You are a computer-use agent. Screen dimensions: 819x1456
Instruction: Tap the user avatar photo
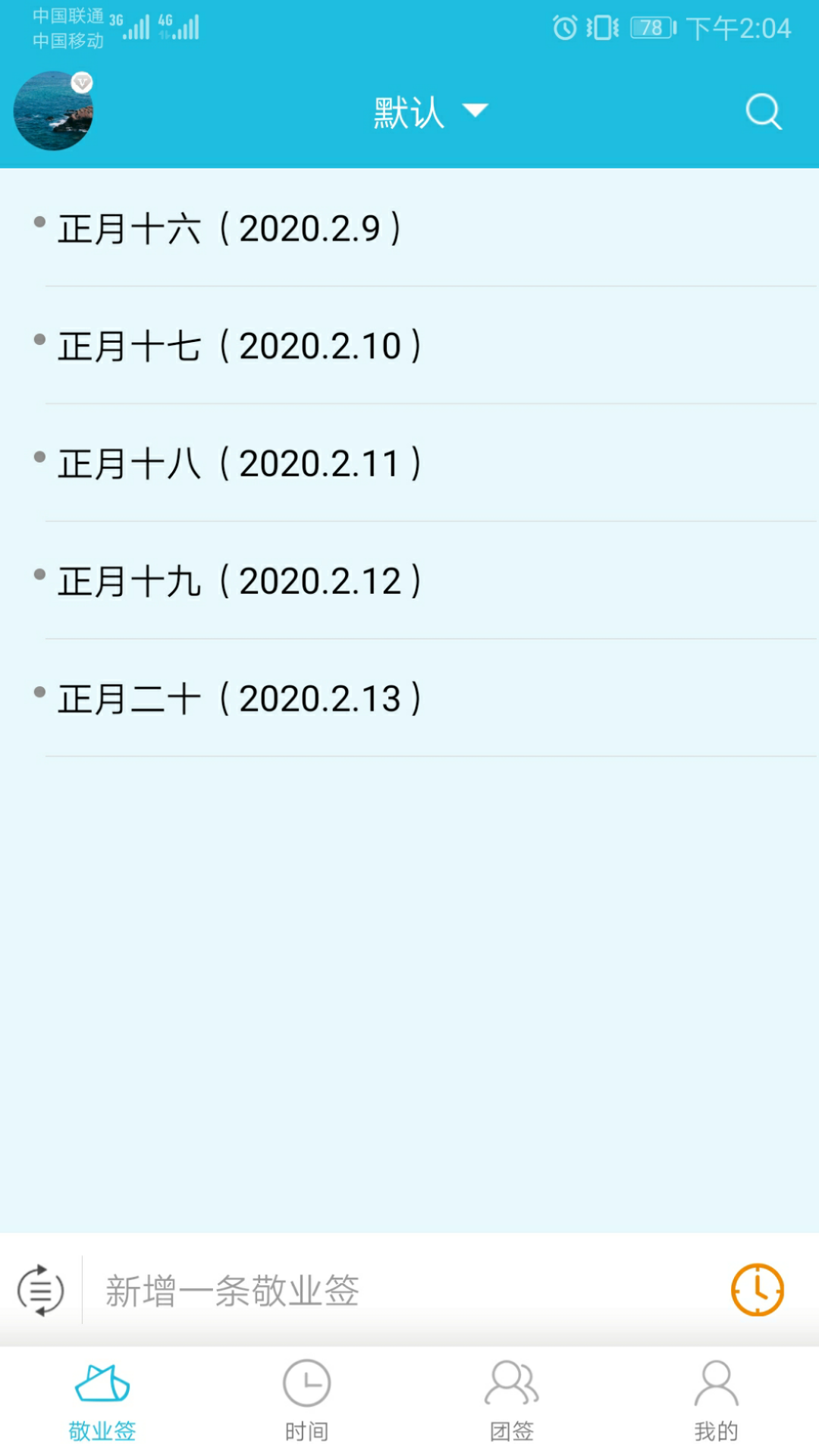point(53,112)
